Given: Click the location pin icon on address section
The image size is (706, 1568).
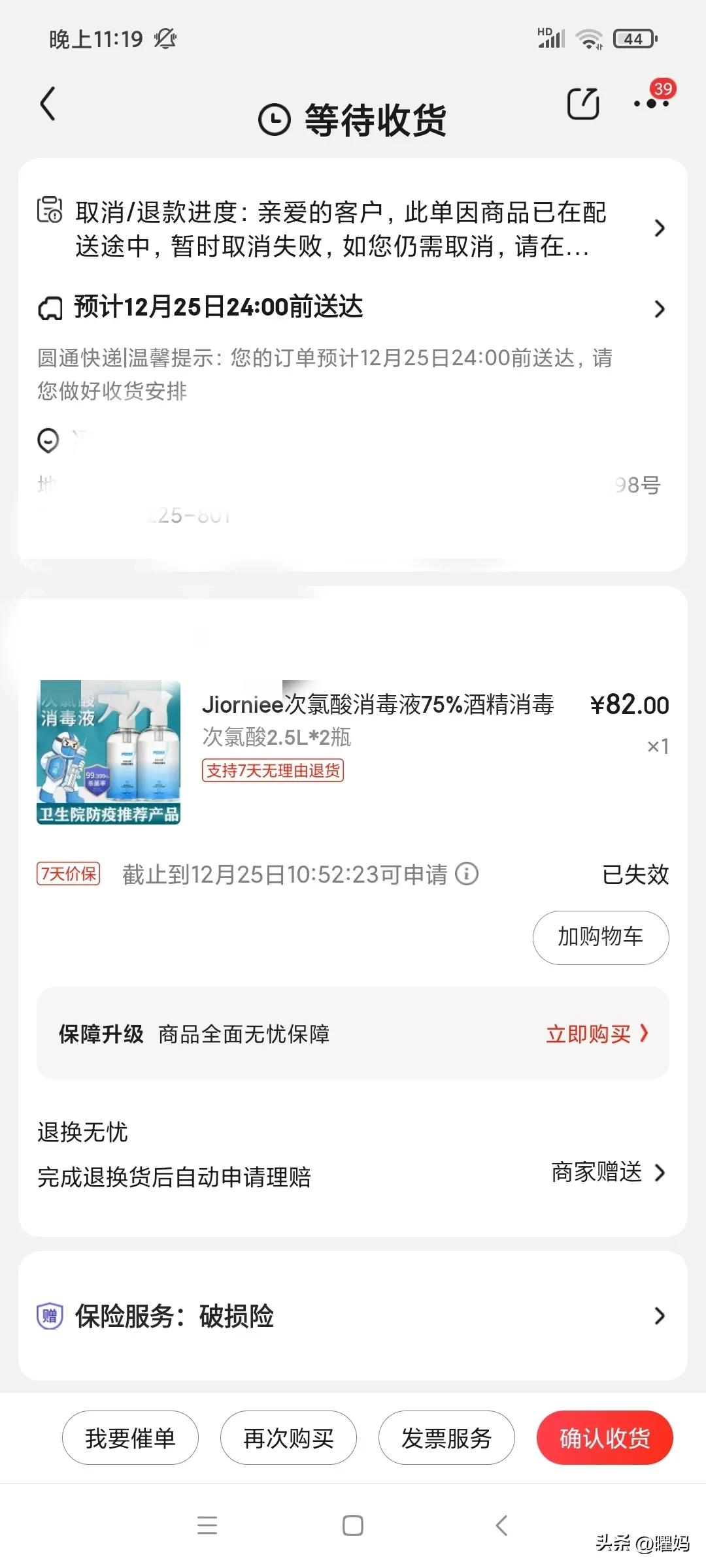Looking at the screenshot, I should click(x=48, y=441).
